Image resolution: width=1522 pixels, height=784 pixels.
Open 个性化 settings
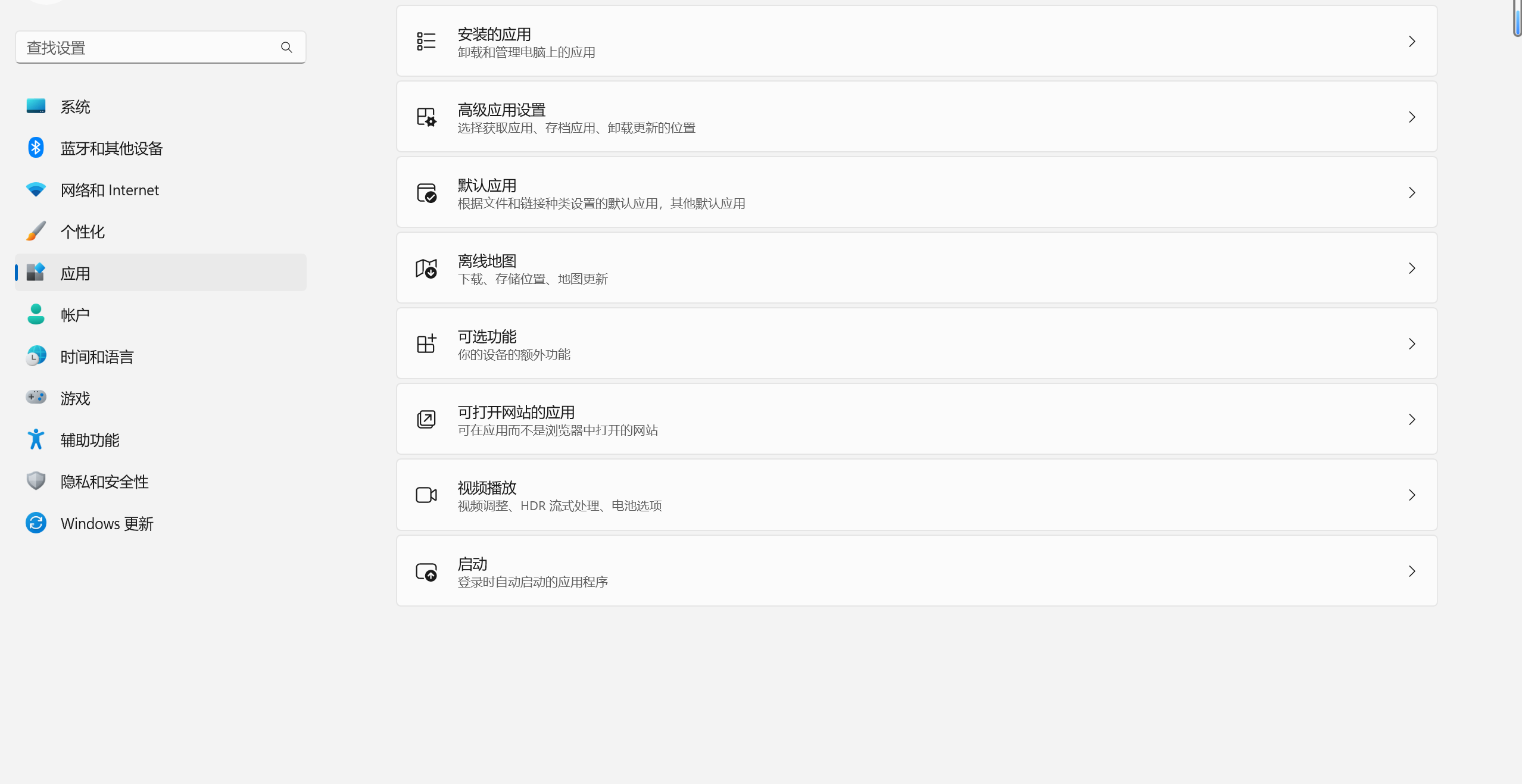[82, 232]
